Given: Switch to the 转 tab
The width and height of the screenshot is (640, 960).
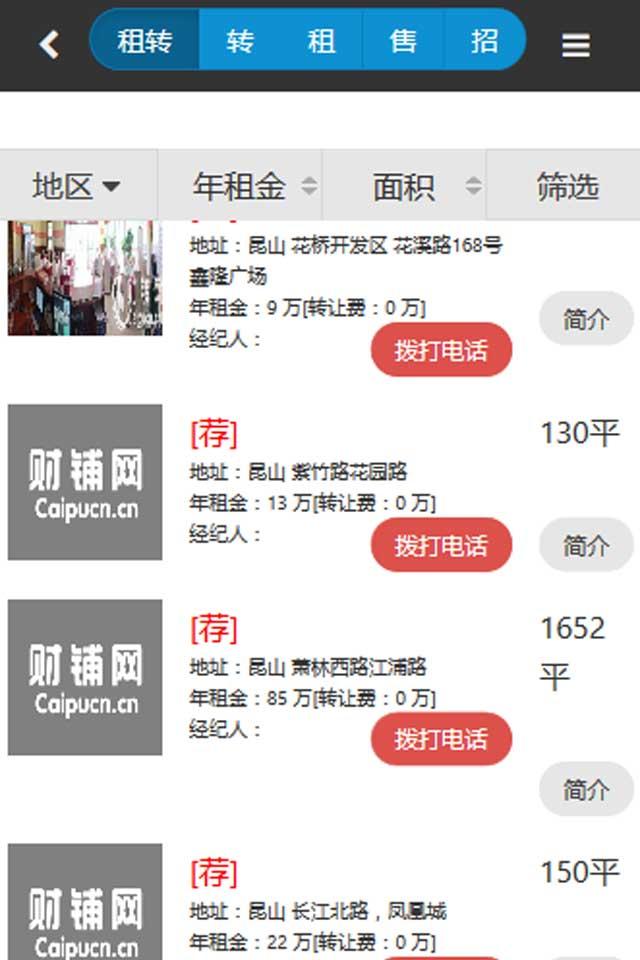Looking at the screenshot, I should [240, 41].
